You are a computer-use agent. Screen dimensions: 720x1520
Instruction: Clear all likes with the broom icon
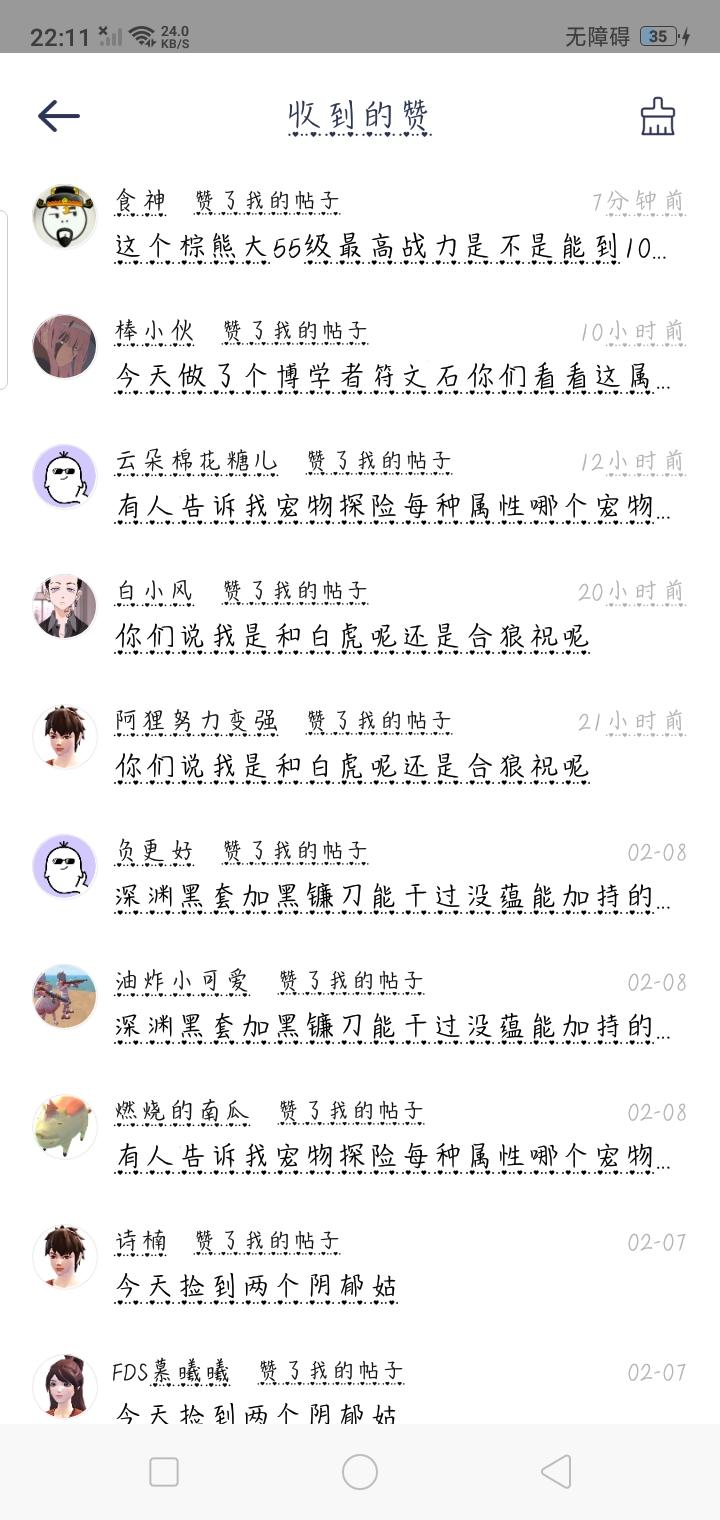(x=658, y=116)
